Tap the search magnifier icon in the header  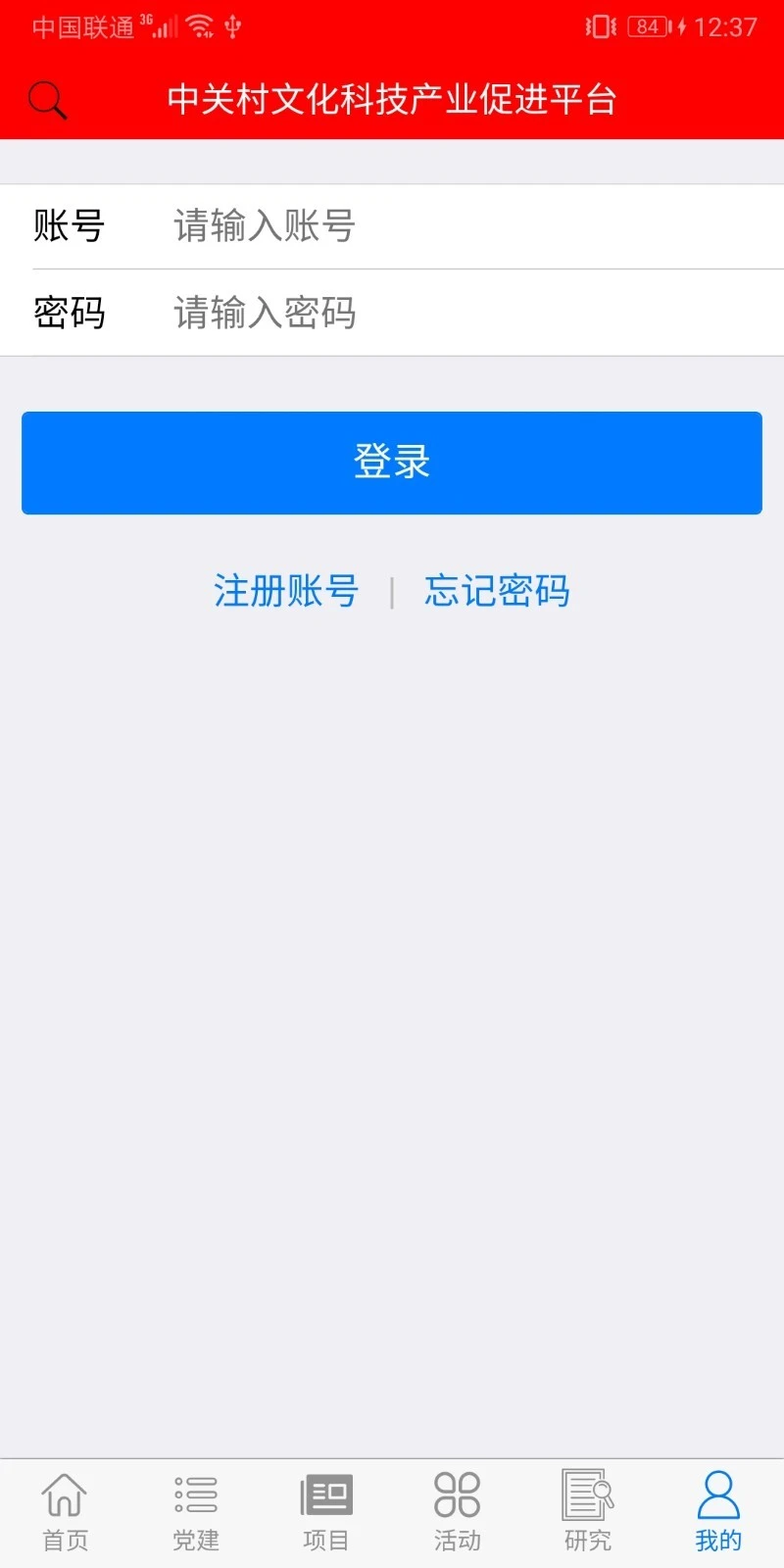(x=47, y=99)
